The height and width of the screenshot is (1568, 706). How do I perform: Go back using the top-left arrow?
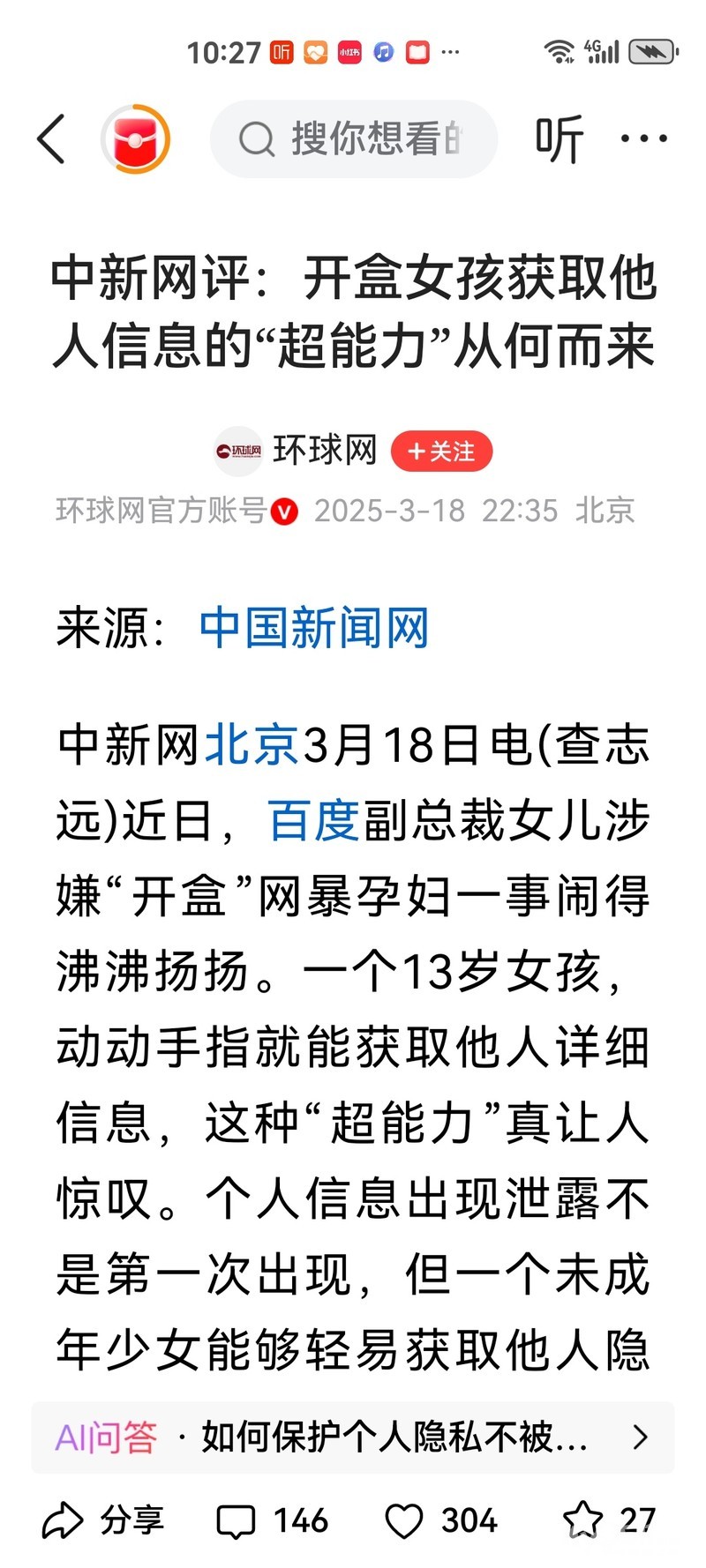point(51,138)
